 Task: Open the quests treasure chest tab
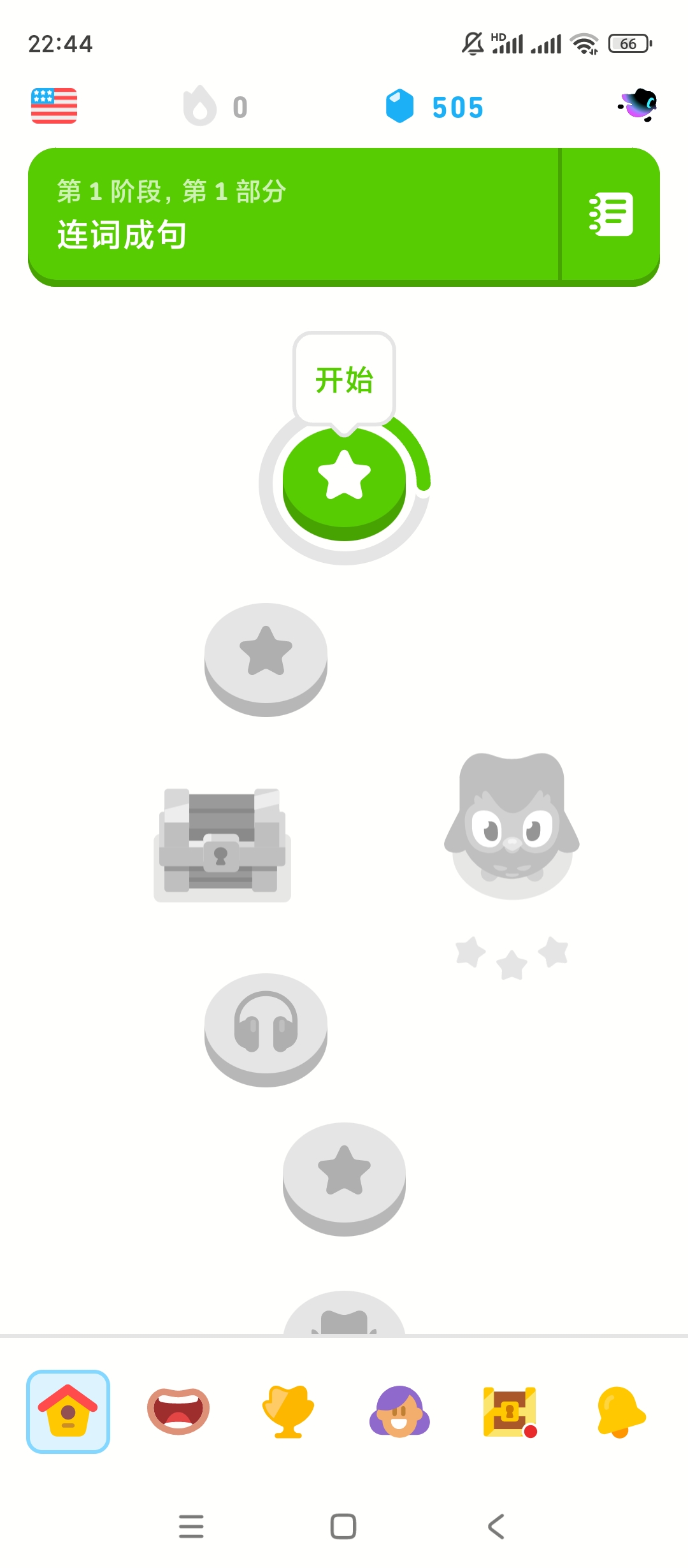510,1411
